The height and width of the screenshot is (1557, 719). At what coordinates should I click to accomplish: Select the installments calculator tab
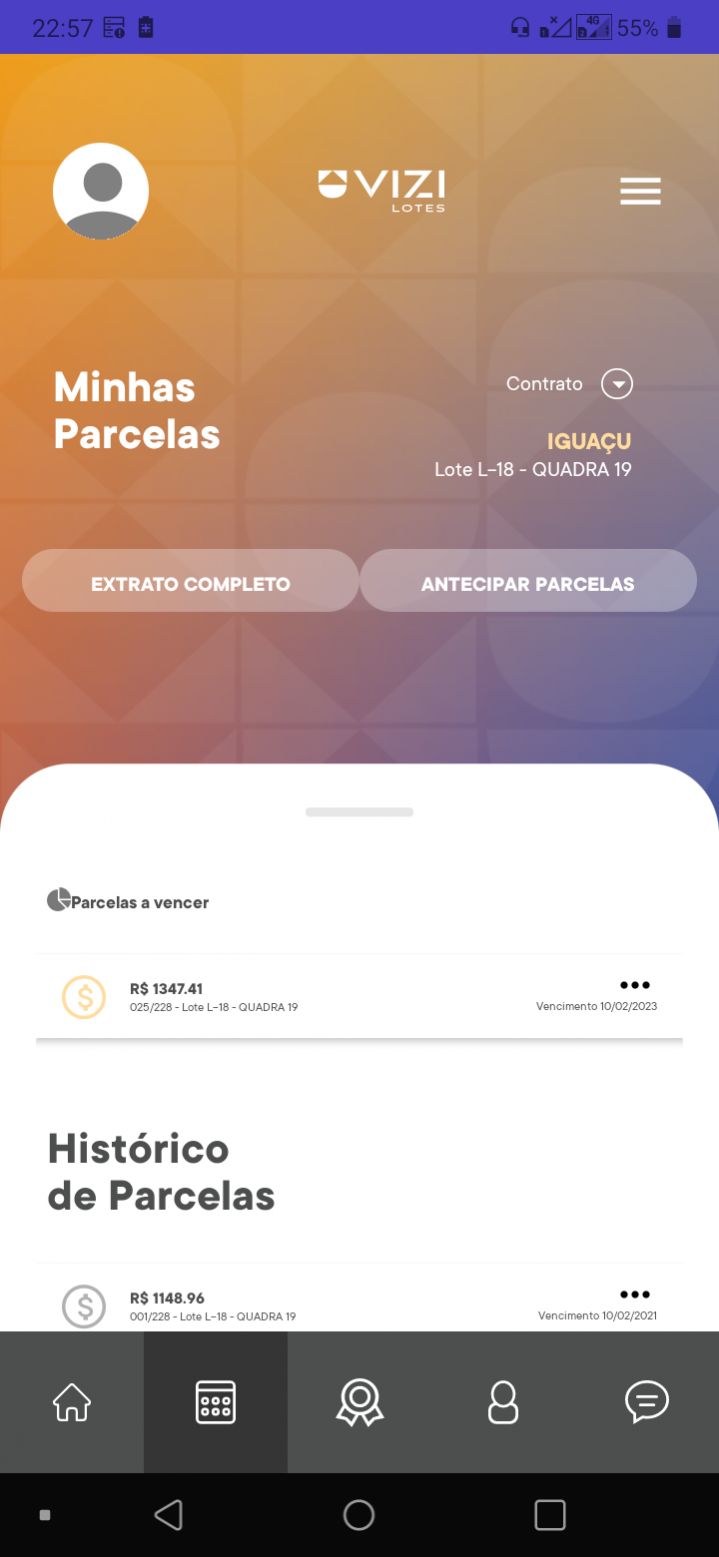(216, 1402)
